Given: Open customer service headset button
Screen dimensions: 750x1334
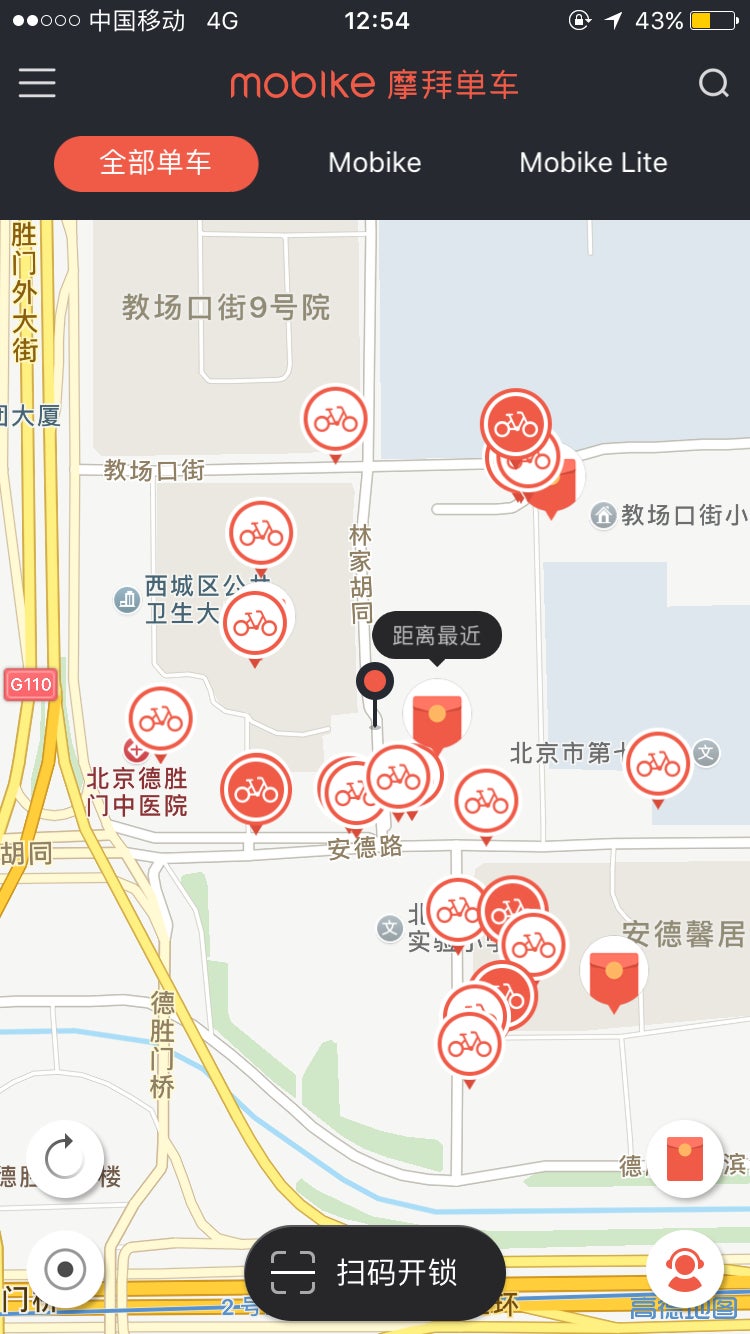Looking at the screenshot, I should click(684, 1268).
